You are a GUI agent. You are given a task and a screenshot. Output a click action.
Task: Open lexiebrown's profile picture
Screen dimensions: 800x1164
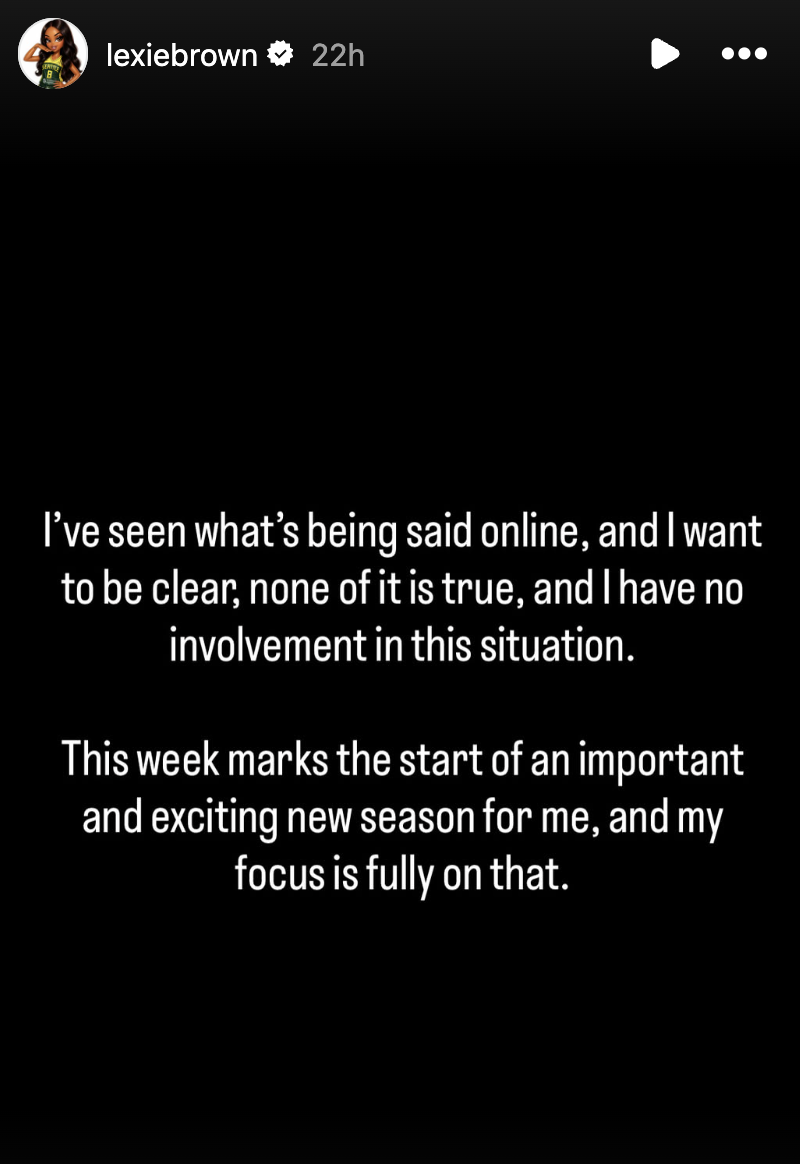[52, 54]
